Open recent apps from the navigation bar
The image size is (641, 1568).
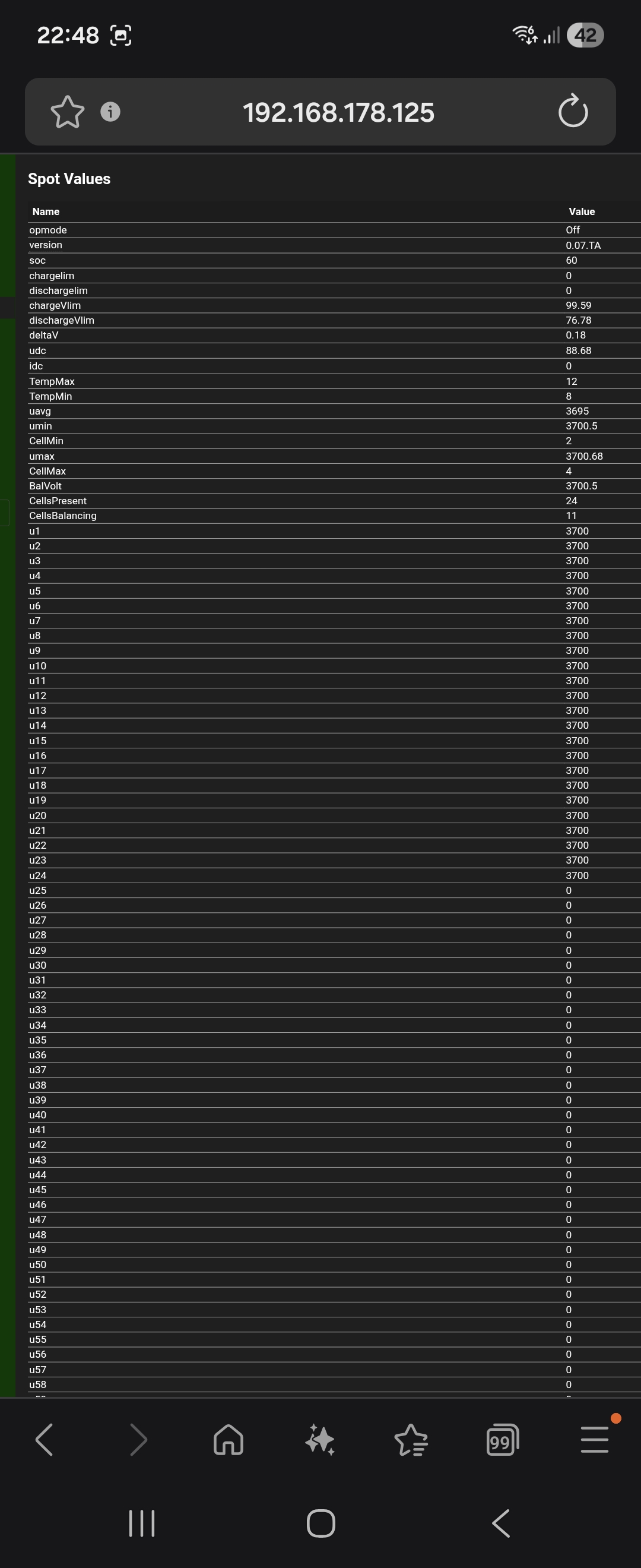click(142, 1523)
